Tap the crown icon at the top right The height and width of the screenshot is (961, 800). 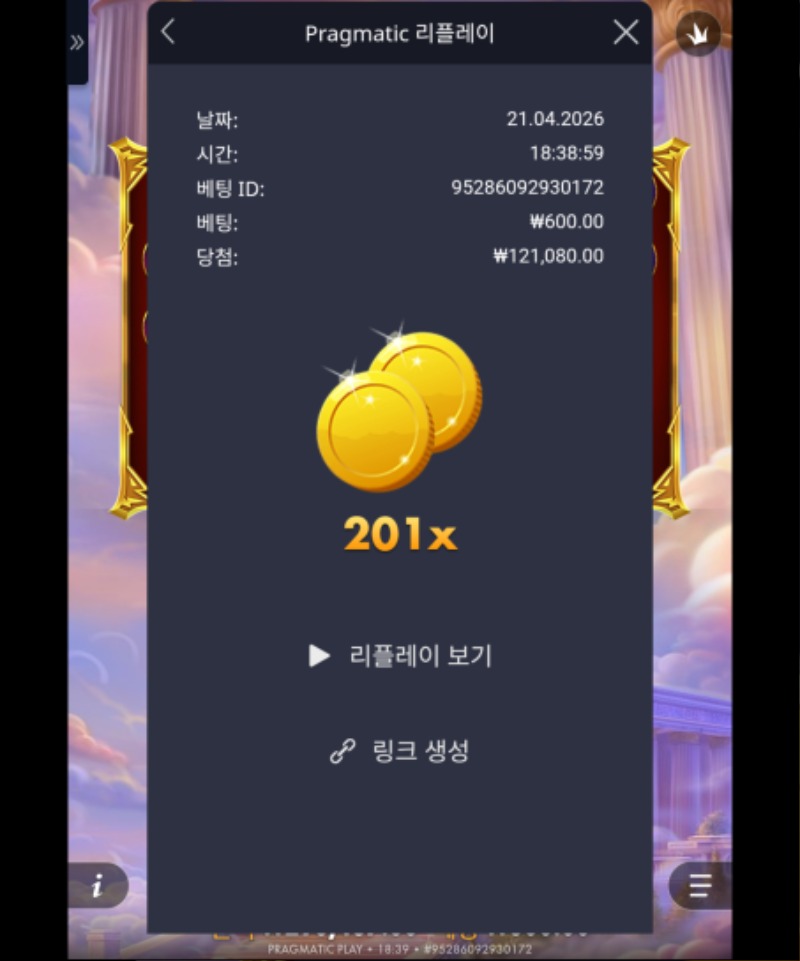(698, 34)
